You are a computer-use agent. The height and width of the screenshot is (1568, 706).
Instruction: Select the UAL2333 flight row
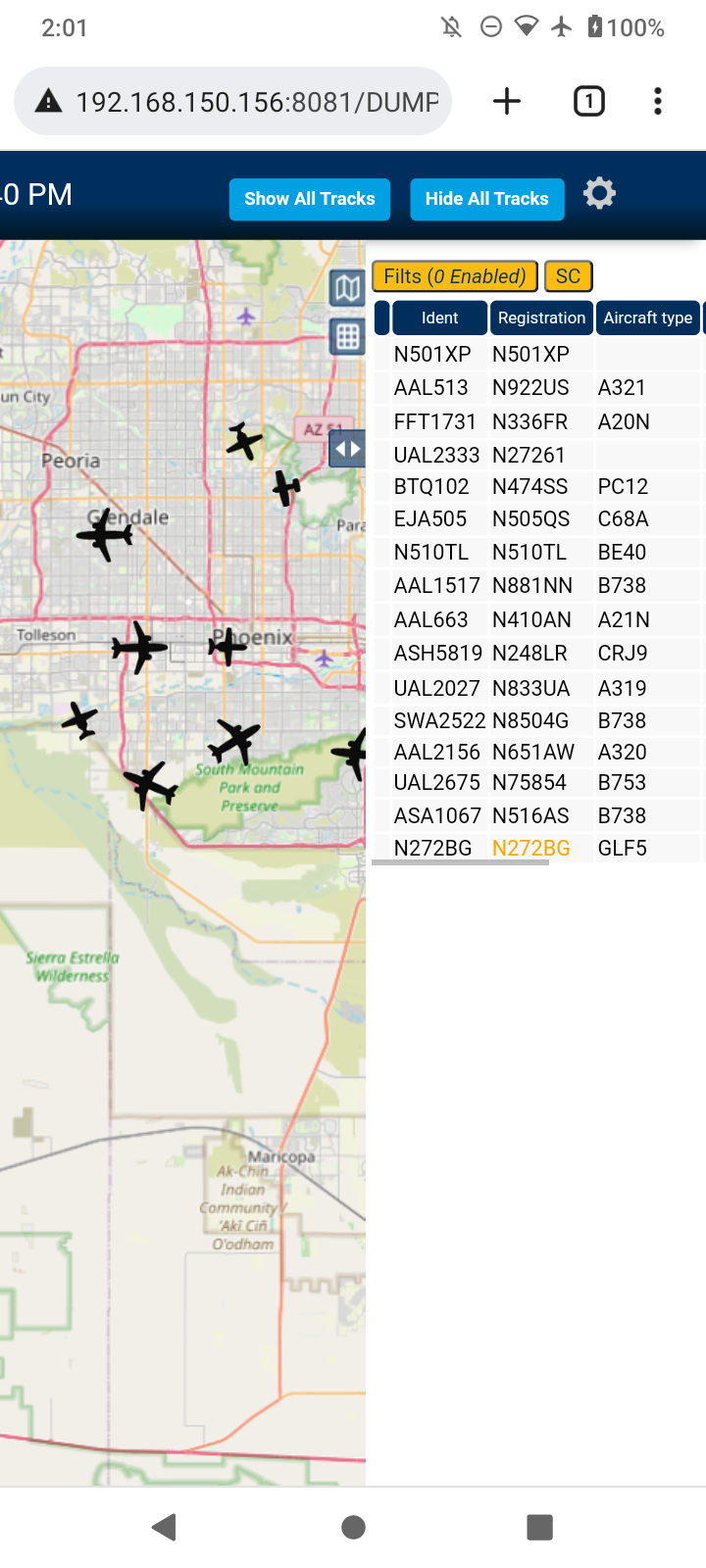[537, 455]
